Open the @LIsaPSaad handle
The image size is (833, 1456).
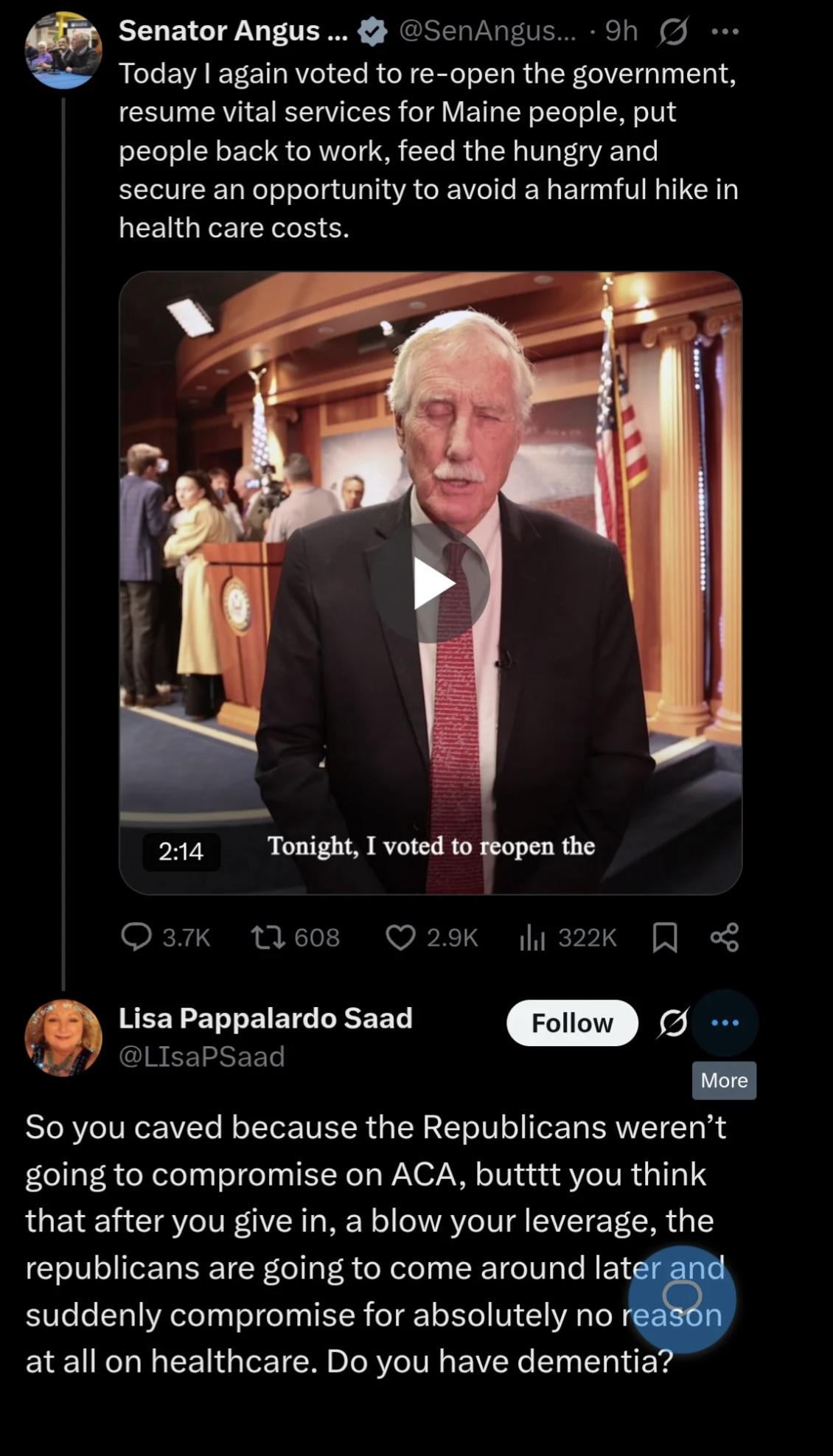tap(202, 1056)
